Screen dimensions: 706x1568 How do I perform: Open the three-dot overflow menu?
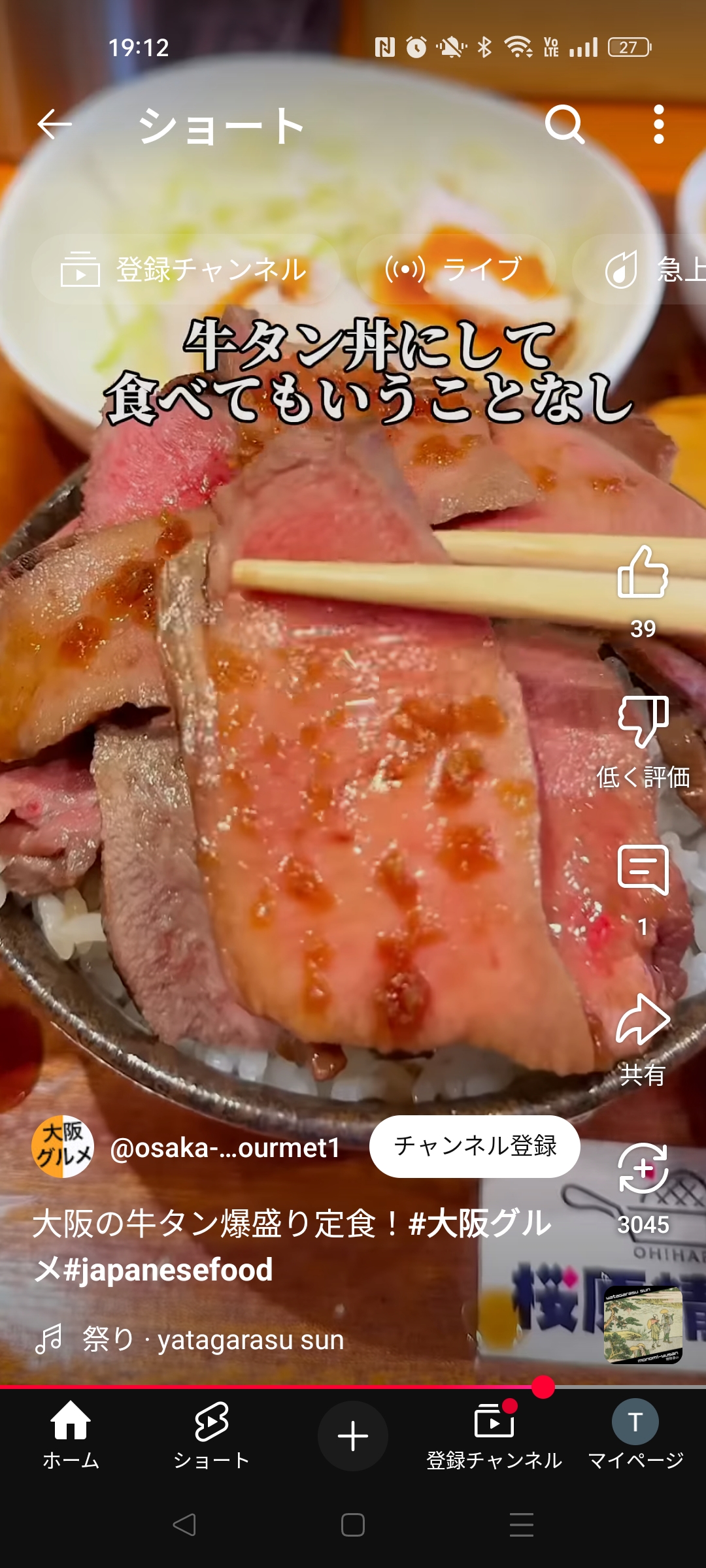[658, 124]
